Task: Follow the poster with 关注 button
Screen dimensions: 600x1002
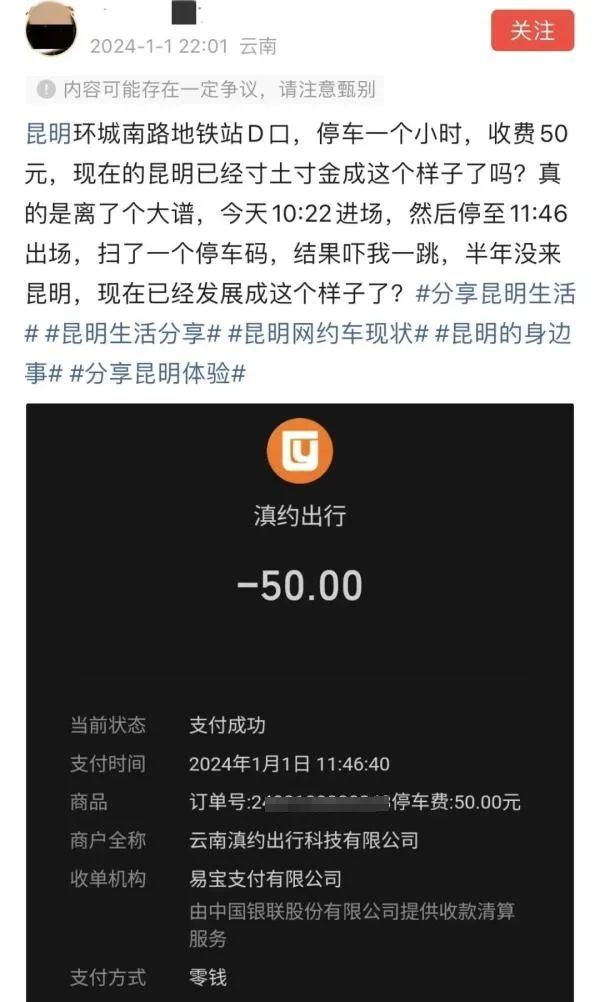Action: tap(532, 31)
